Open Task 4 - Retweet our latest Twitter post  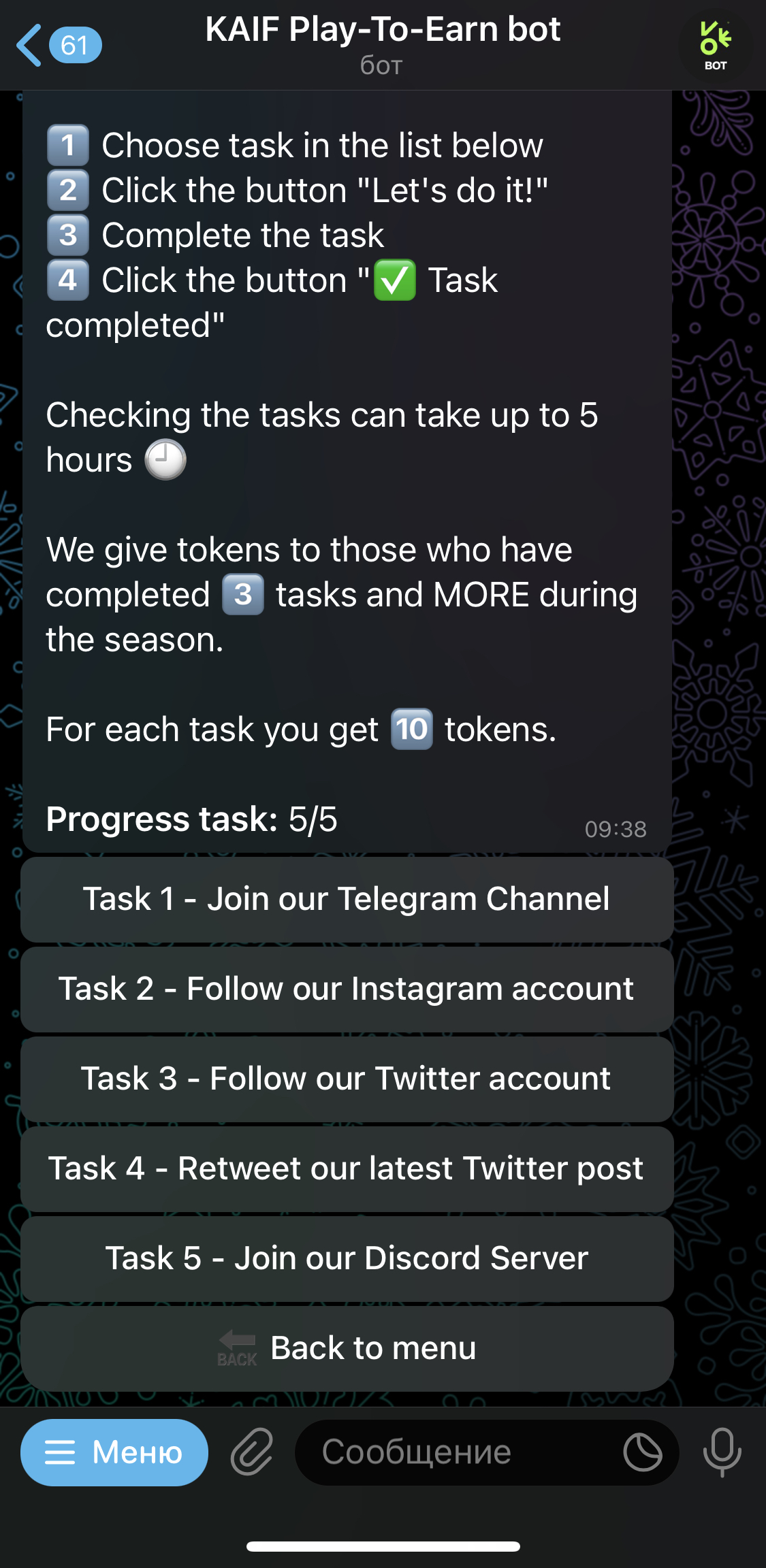tap(347, 1169)
